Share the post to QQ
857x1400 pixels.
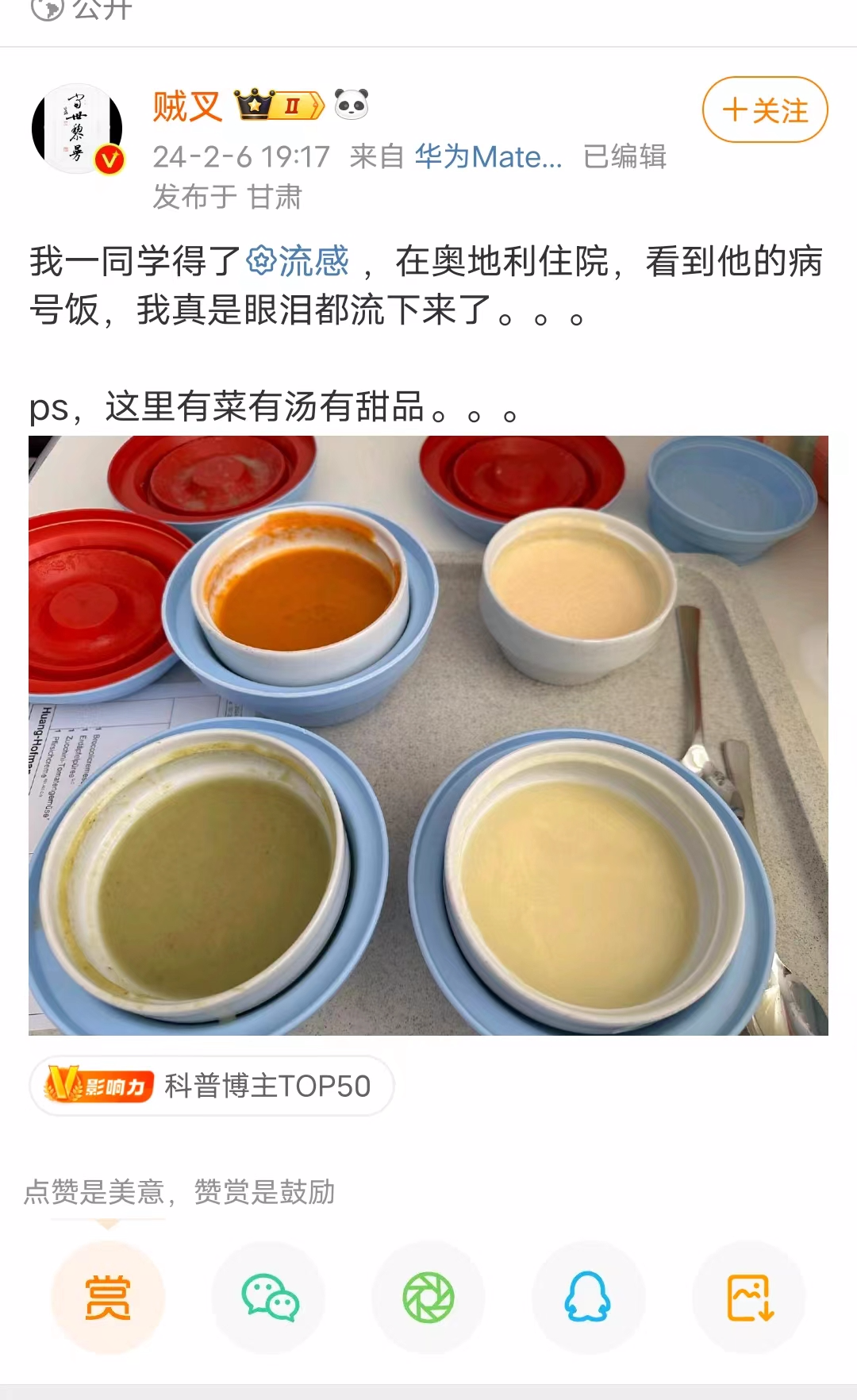click(588, 1298)
